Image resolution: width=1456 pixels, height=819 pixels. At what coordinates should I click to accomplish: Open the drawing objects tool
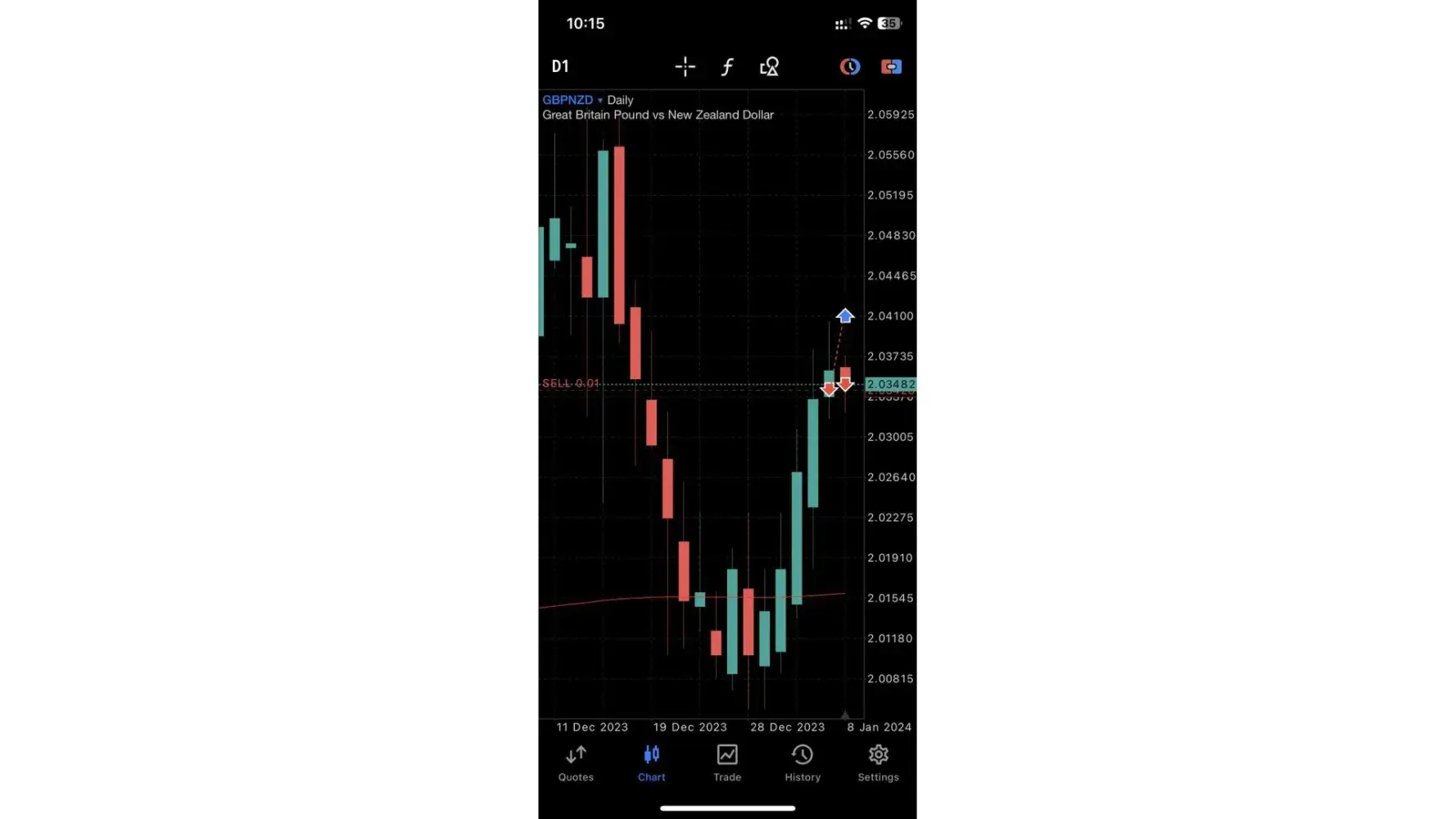click(x=769, y=66)
